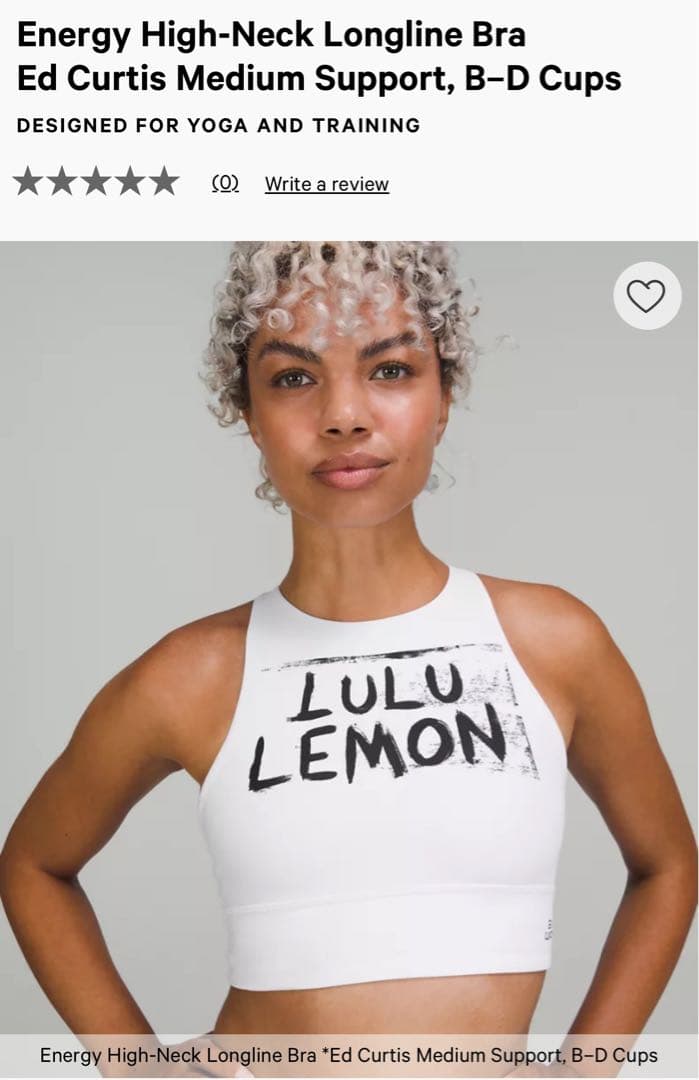Open the Write a review link
The image size is (699, 1080).
click(x=326, y=184)
